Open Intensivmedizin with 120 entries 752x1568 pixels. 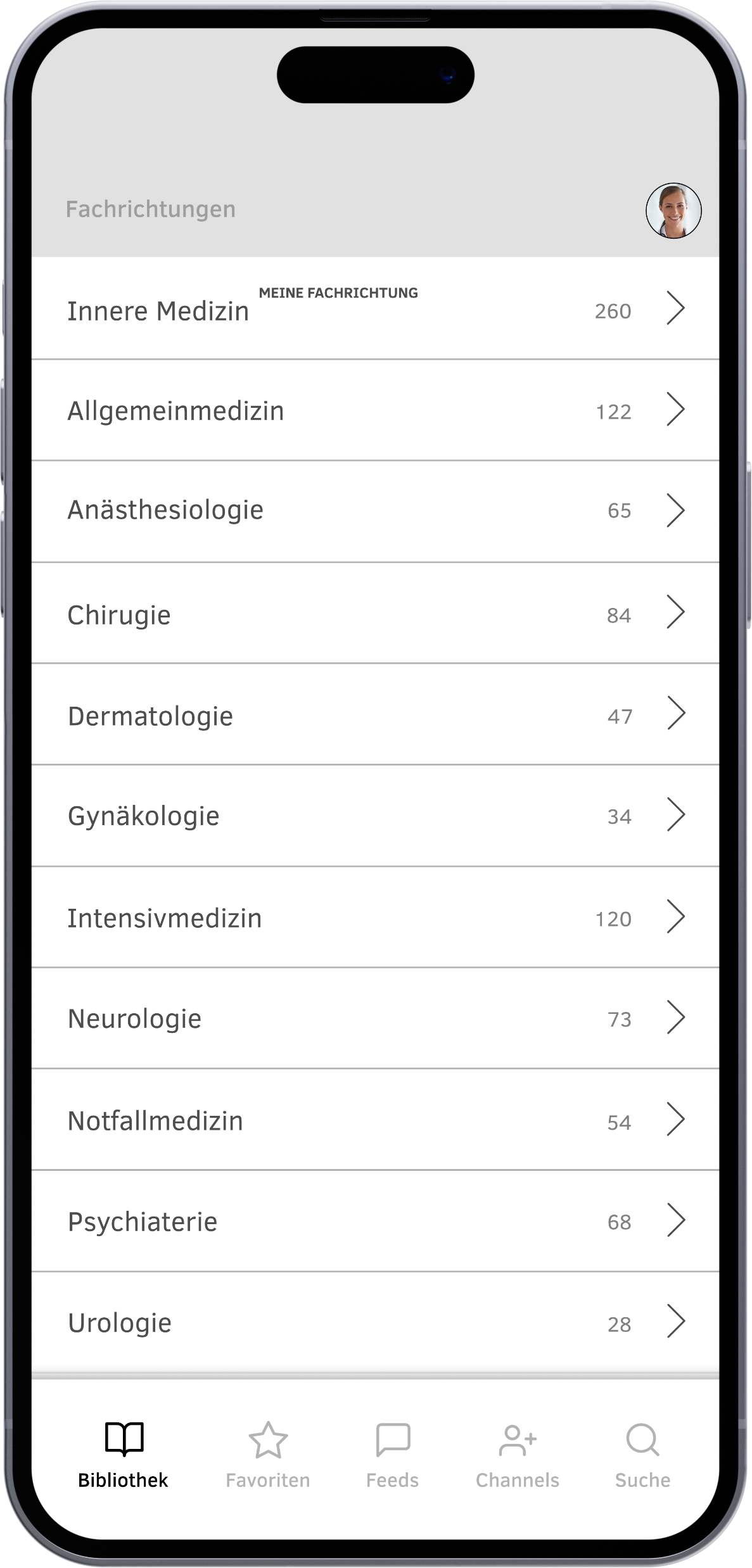pyautogui.click(x=375, y=917)
